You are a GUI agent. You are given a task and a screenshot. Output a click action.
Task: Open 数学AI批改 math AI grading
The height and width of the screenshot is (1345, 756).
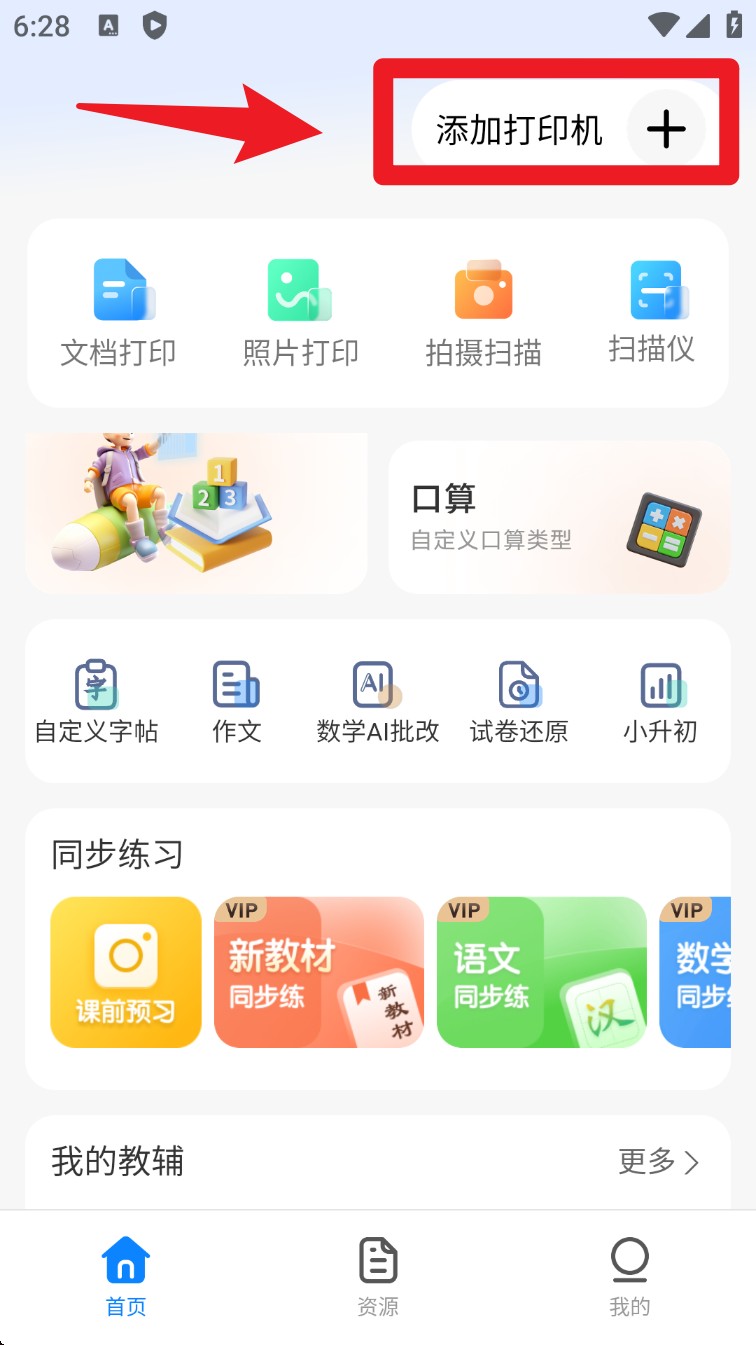point(377,697)
